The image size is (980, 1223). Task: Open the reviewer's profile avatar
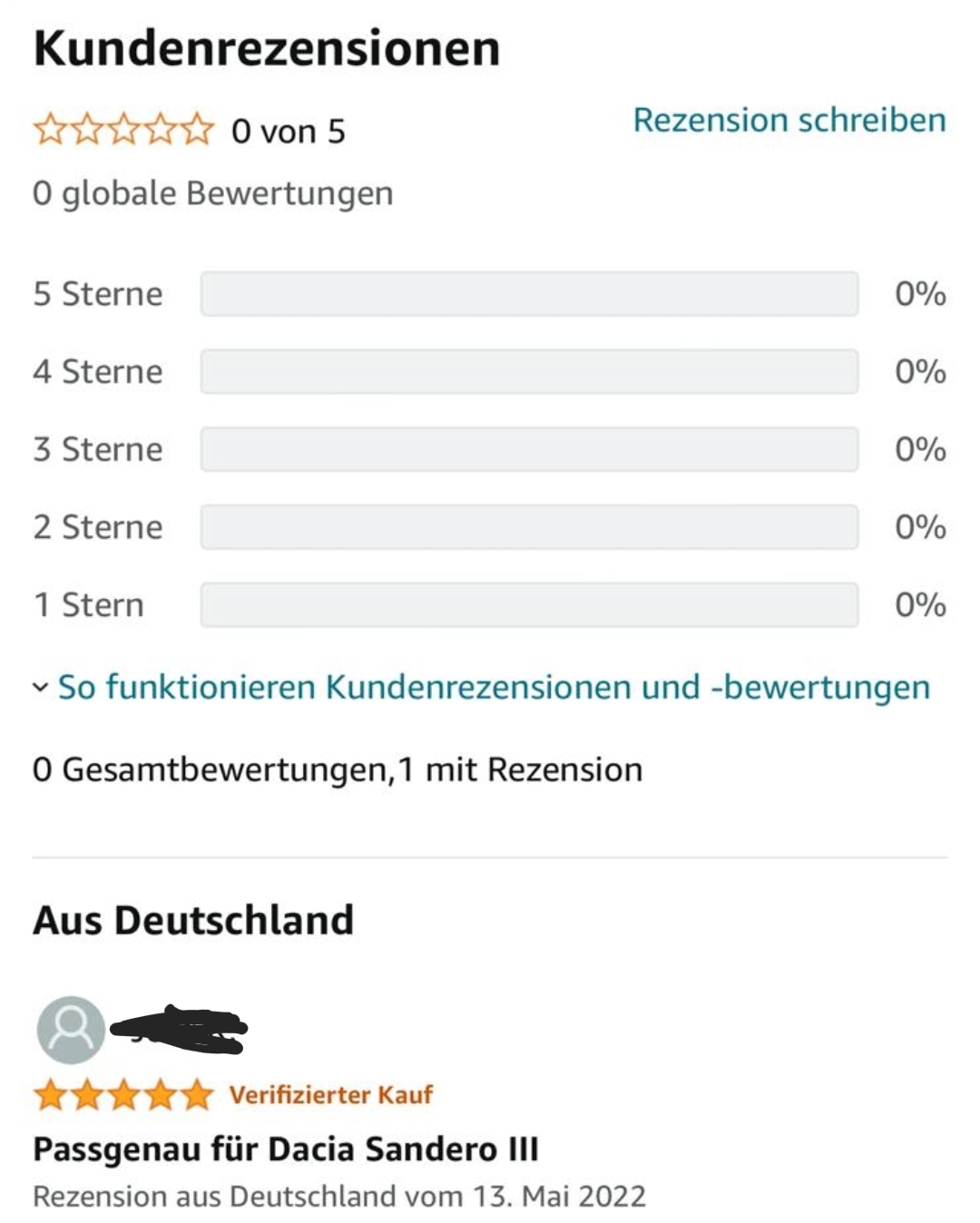click(71, 1030)
